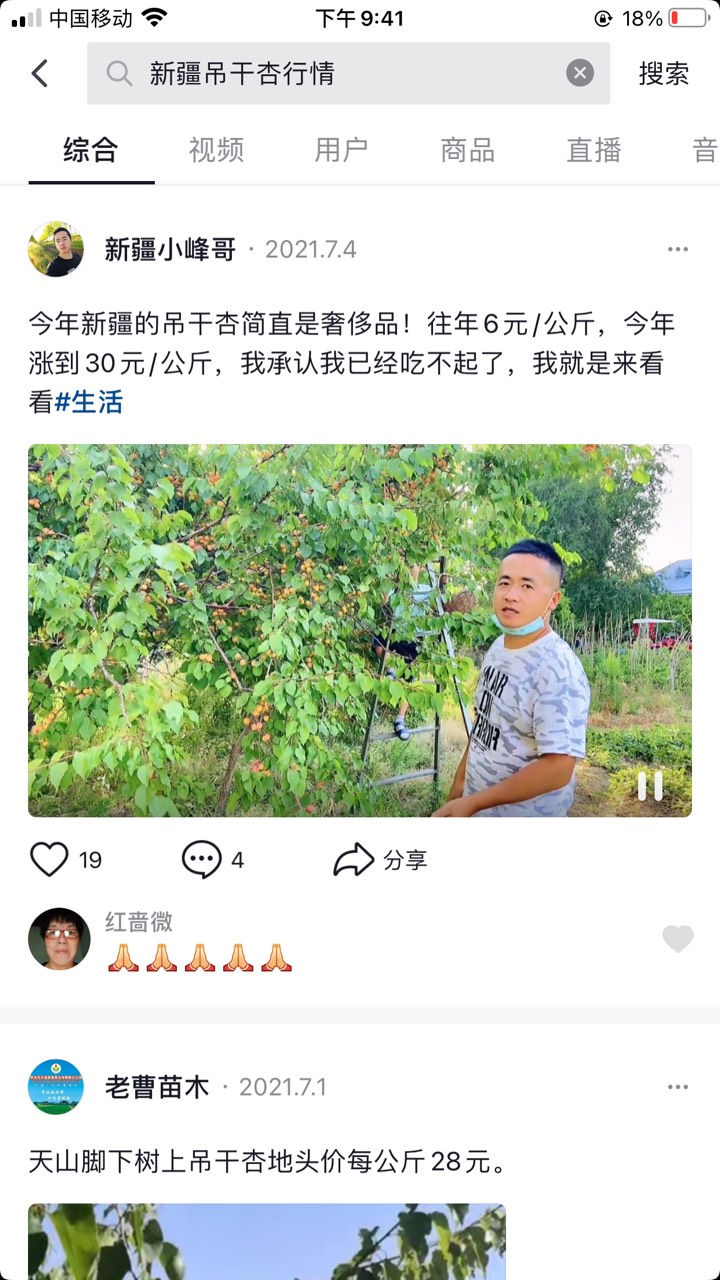Switch to the 直播 tab

pos(594,150)
